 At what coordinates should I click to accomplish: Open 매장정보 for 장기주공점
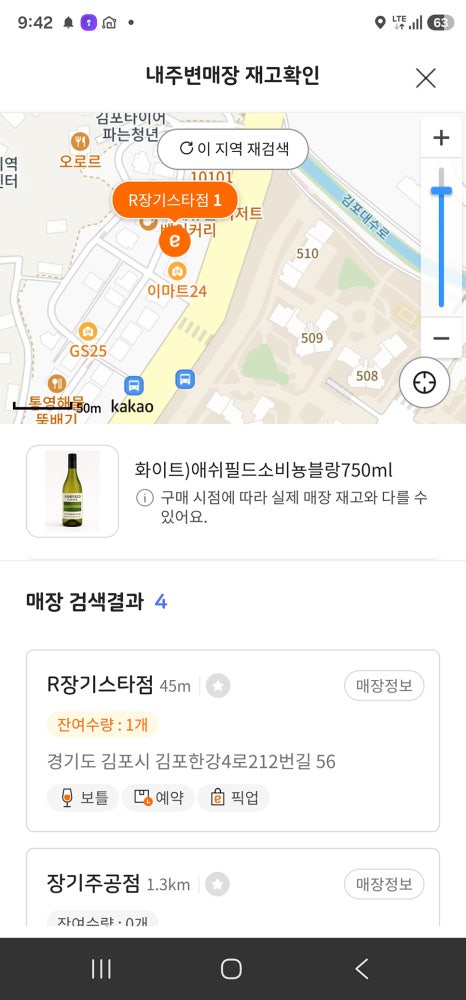click(x=384, y=884)
